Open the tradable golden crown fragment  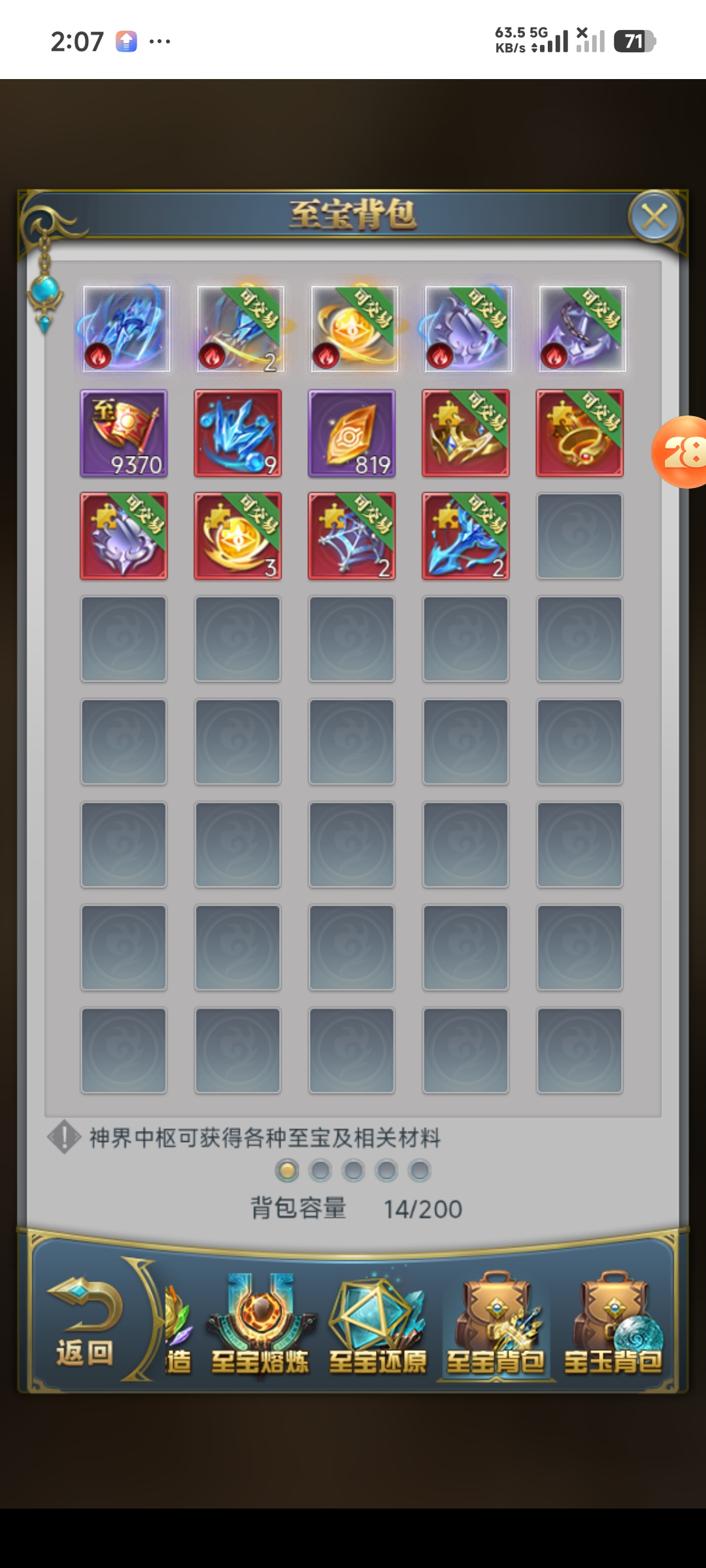(x=465, y=433)
